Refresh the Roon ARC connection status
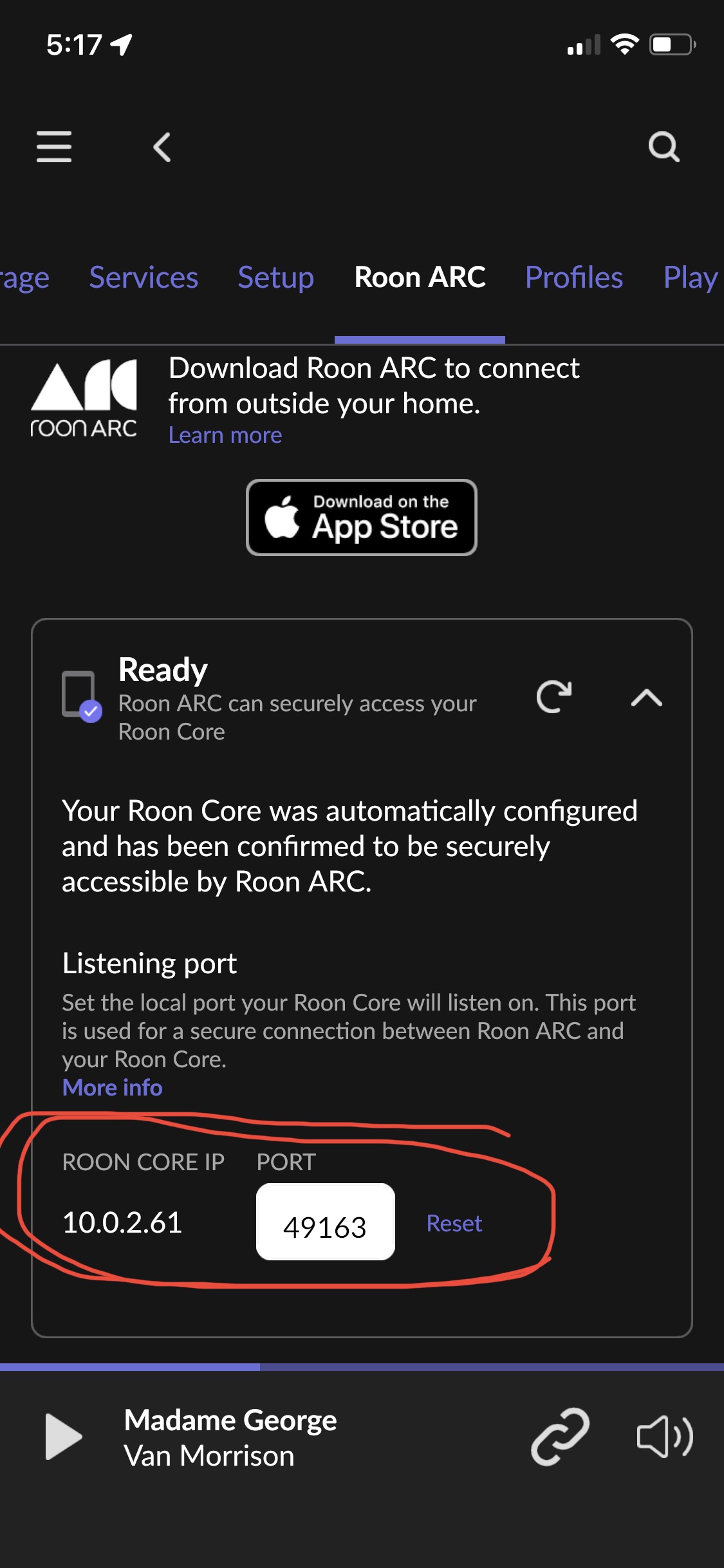 click(554, 696)
